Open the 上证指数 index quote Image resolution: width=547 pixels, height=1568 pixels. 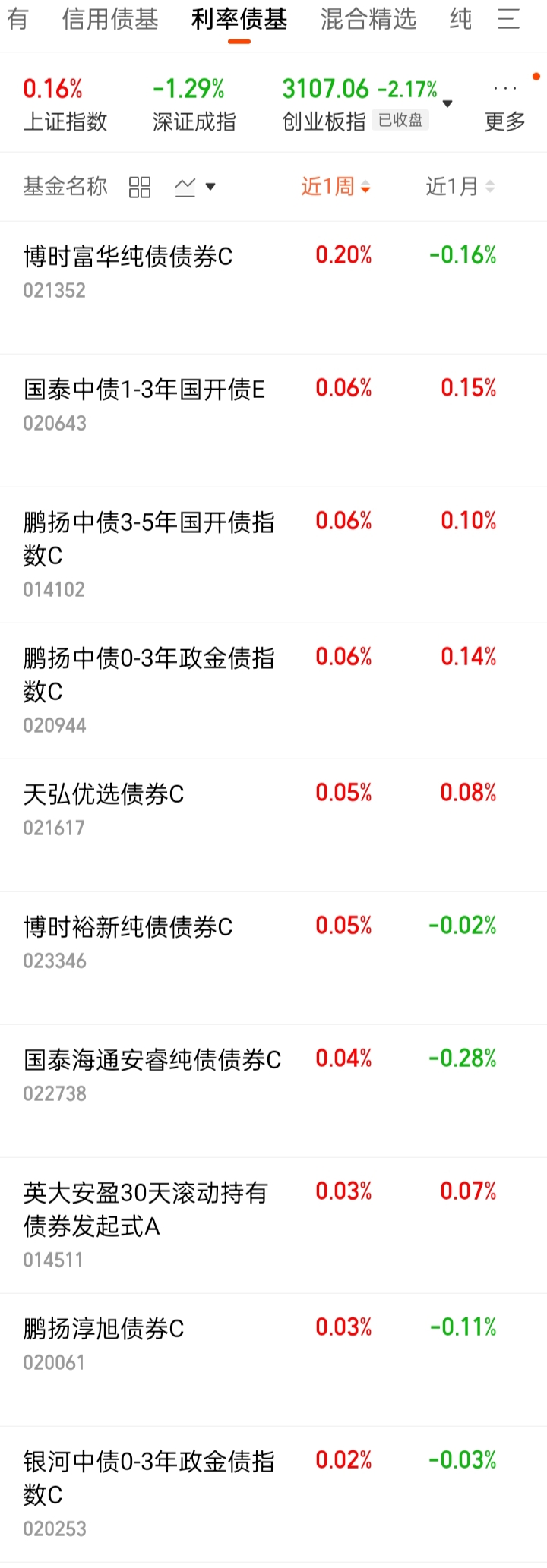[65, 105]
